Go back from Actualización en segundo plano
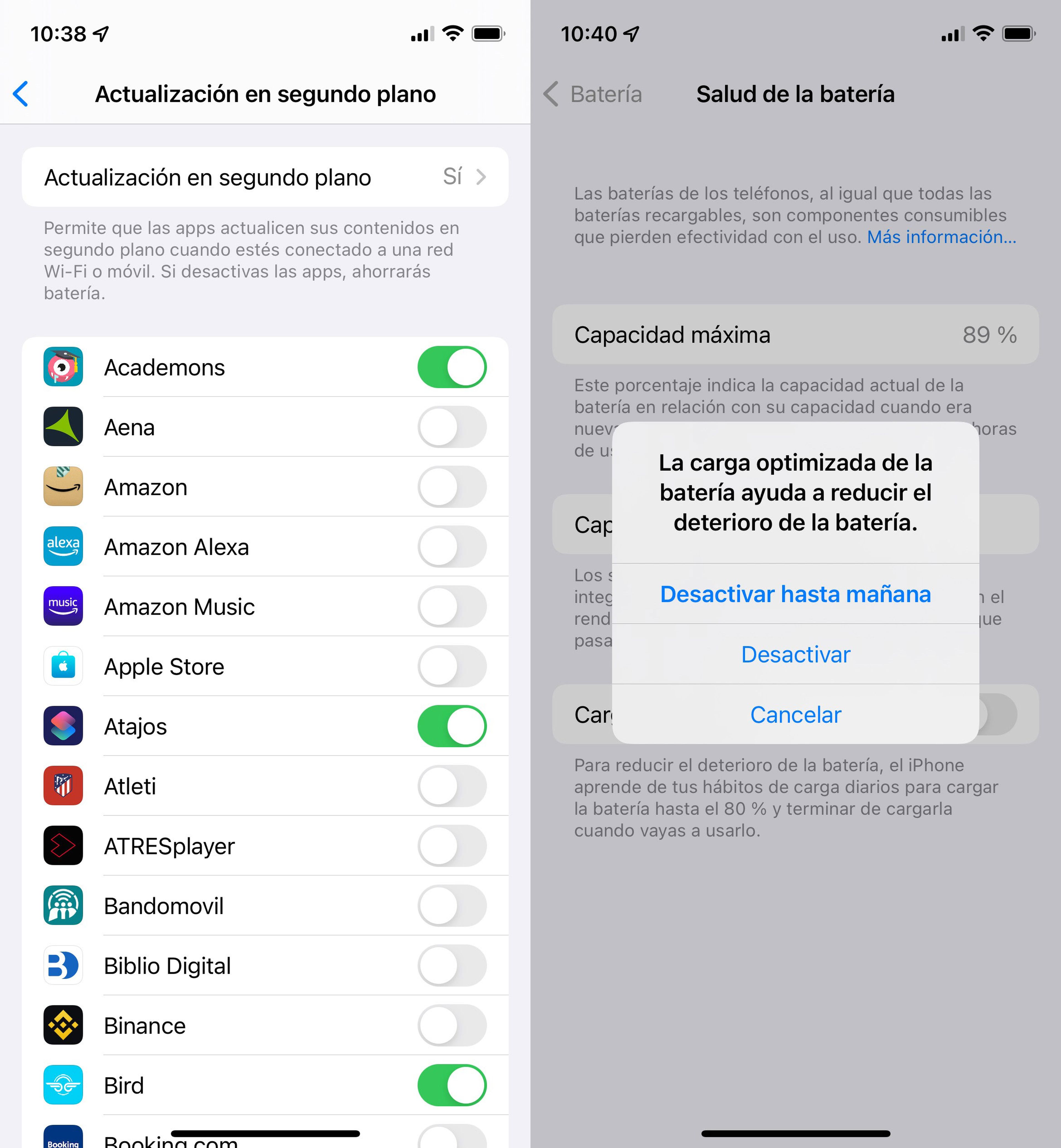This screenshot has width=1061, height=1148. click(21, 94)
